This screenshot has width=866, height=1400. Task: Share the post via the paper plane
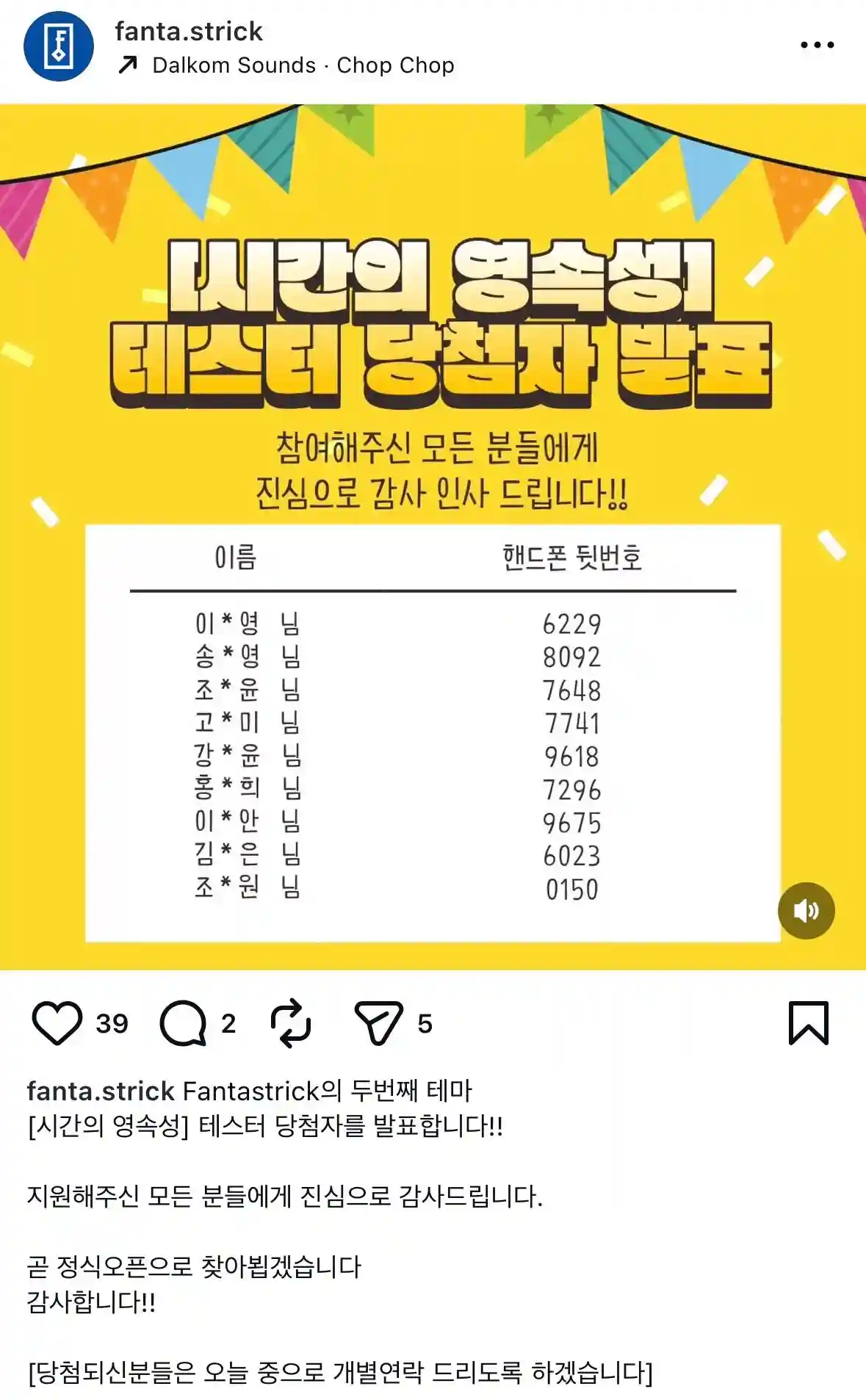tap(379, 1022)
